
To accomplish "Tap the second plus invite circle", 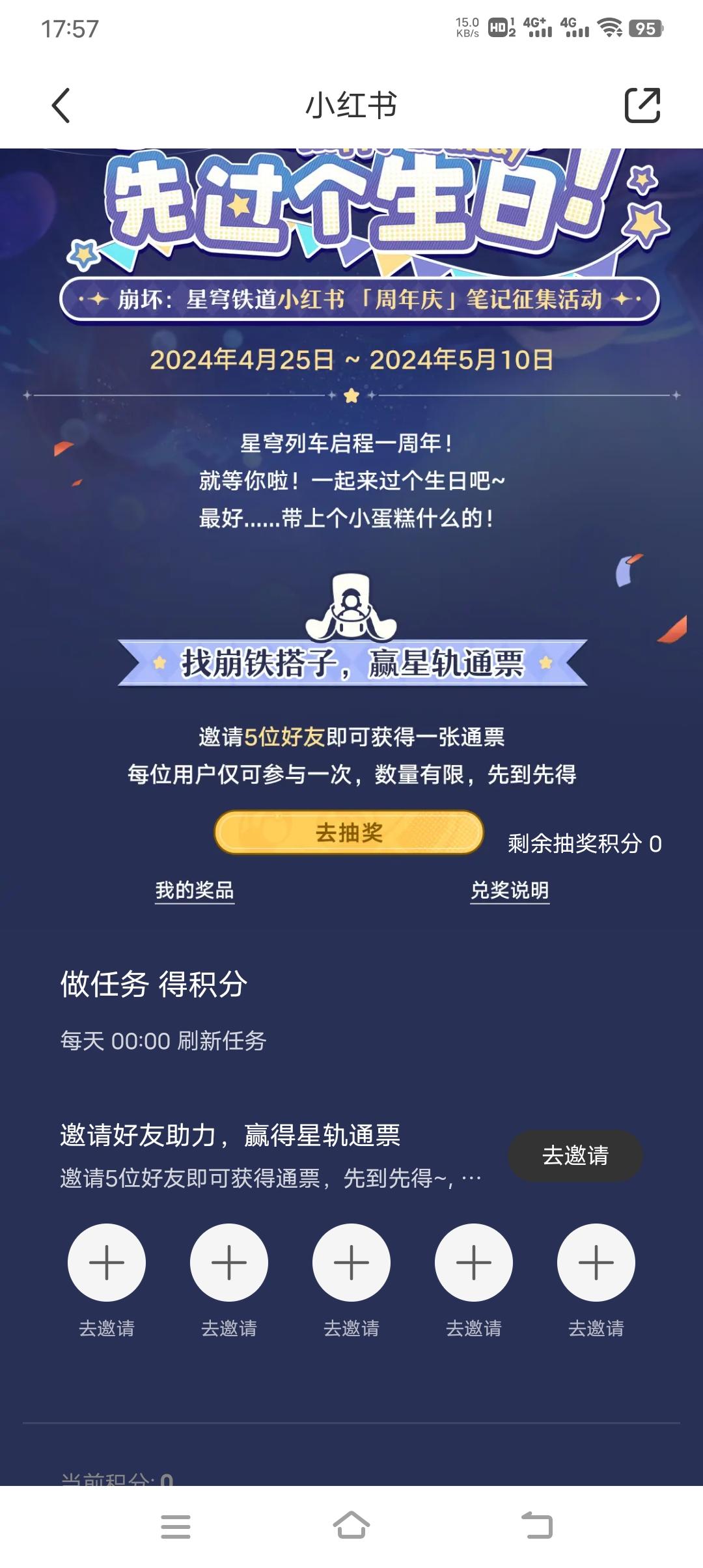I will point(229,1262).
